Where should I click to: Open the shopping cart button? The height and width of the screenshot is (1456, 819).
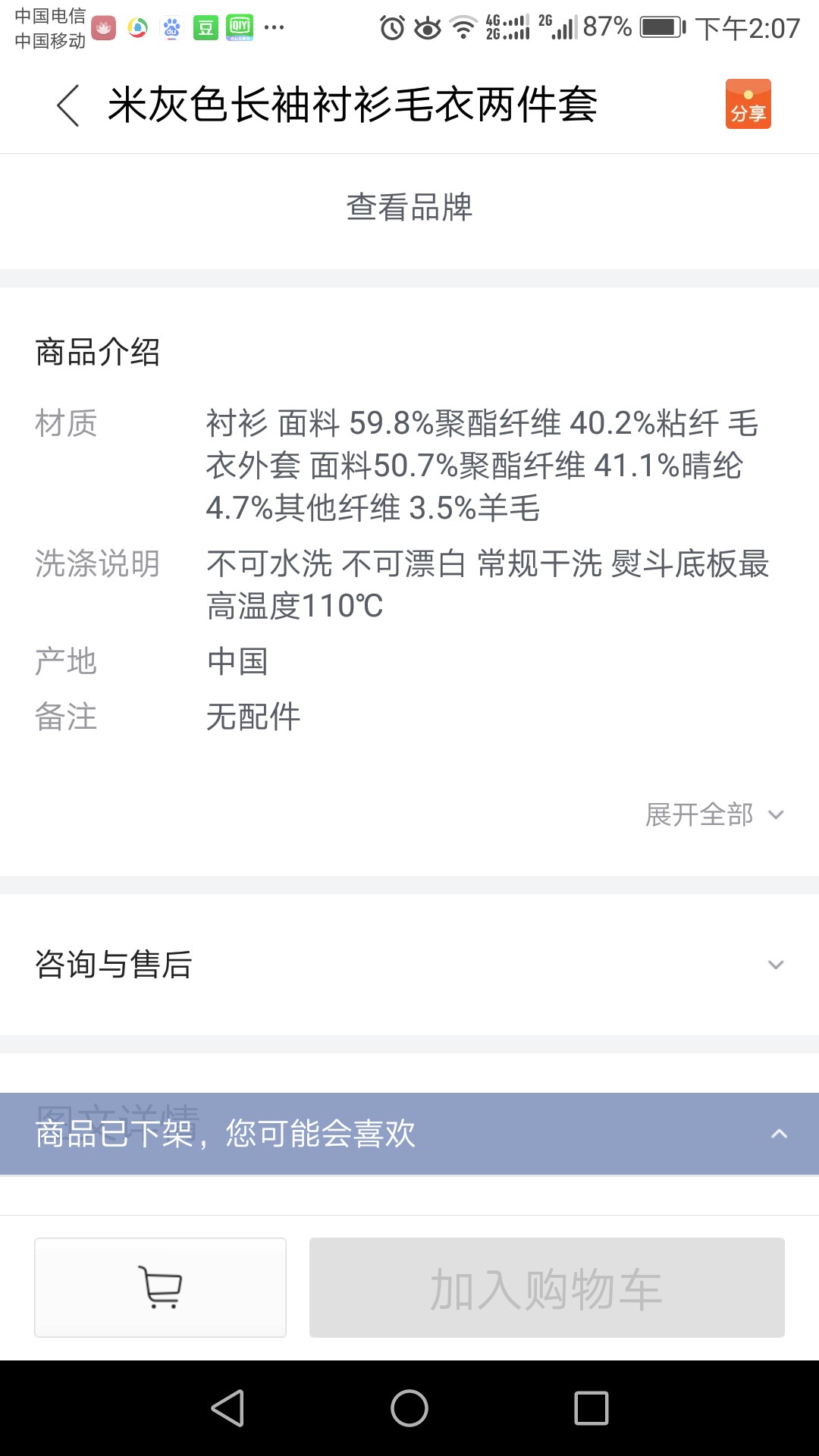(x=160, y=1287)
